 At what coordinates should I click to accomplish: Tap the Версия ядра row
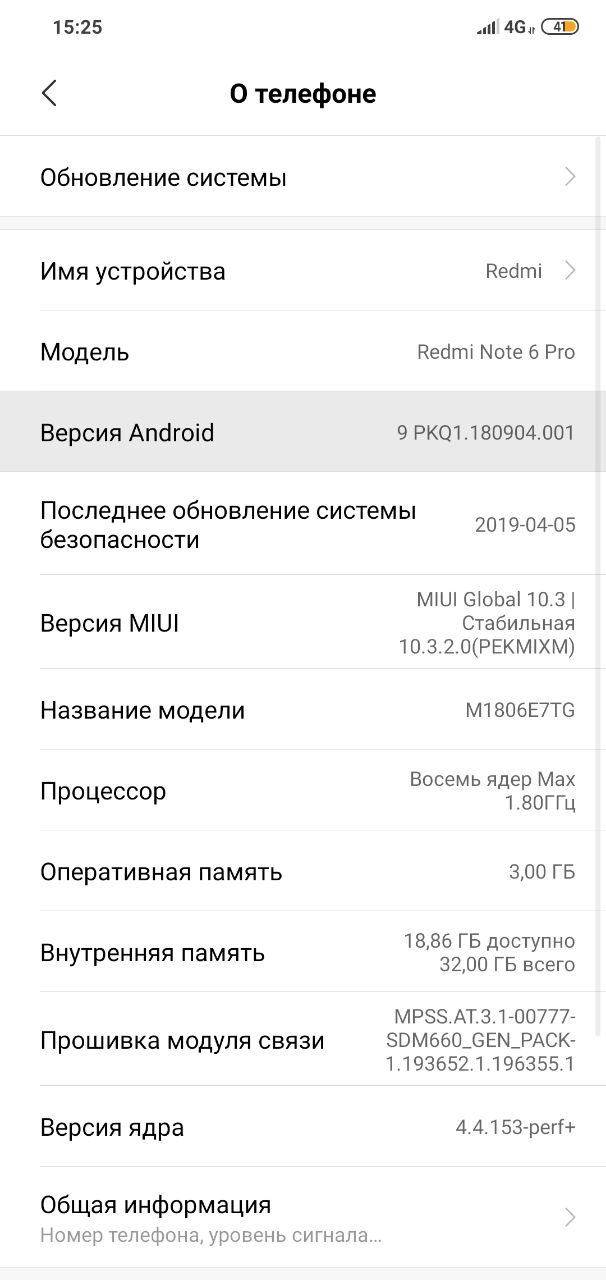[x=303, y=1127]
